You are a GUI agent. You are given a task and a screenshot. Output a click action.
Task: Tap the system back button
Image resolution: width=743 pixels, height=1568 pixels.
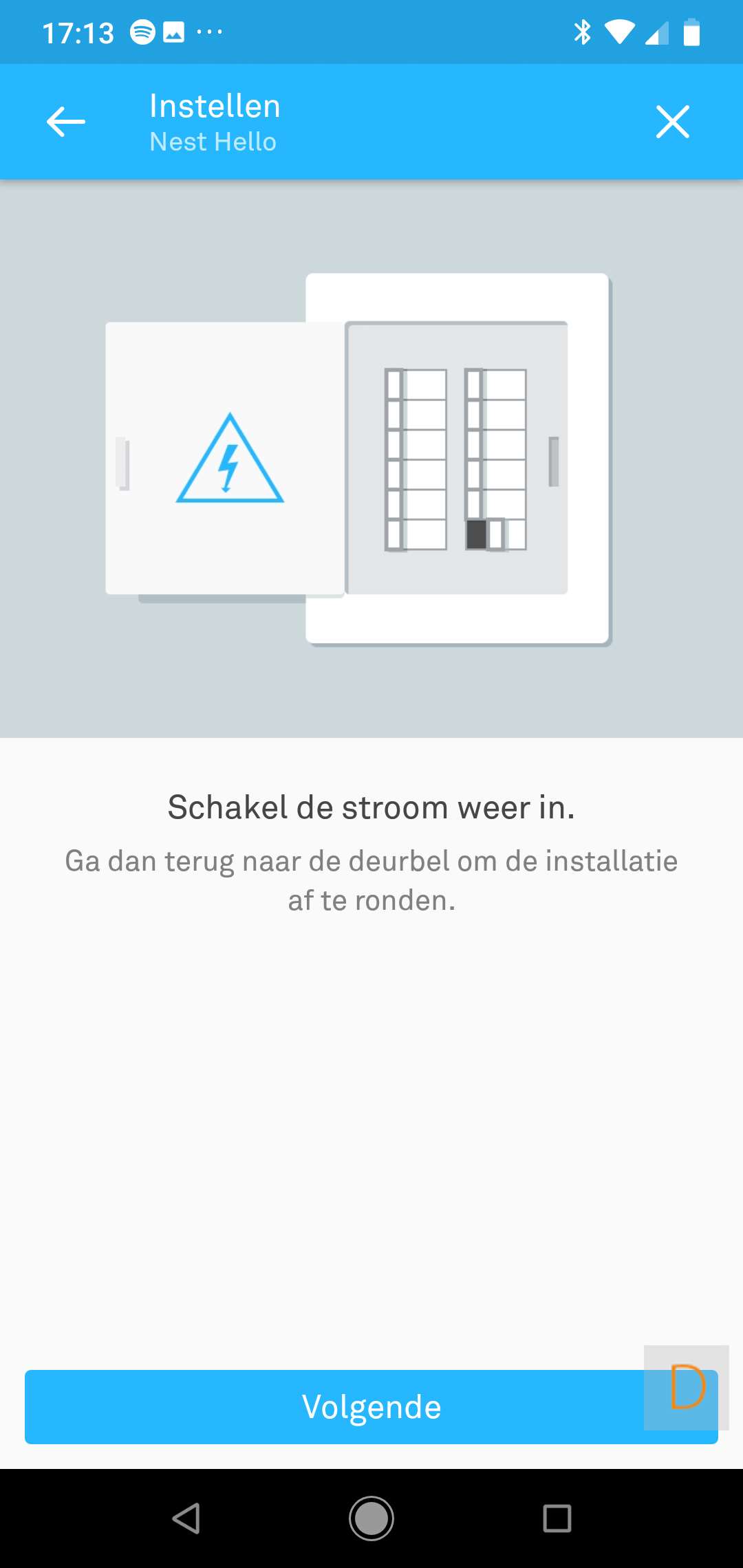[x=186, y=1518]
